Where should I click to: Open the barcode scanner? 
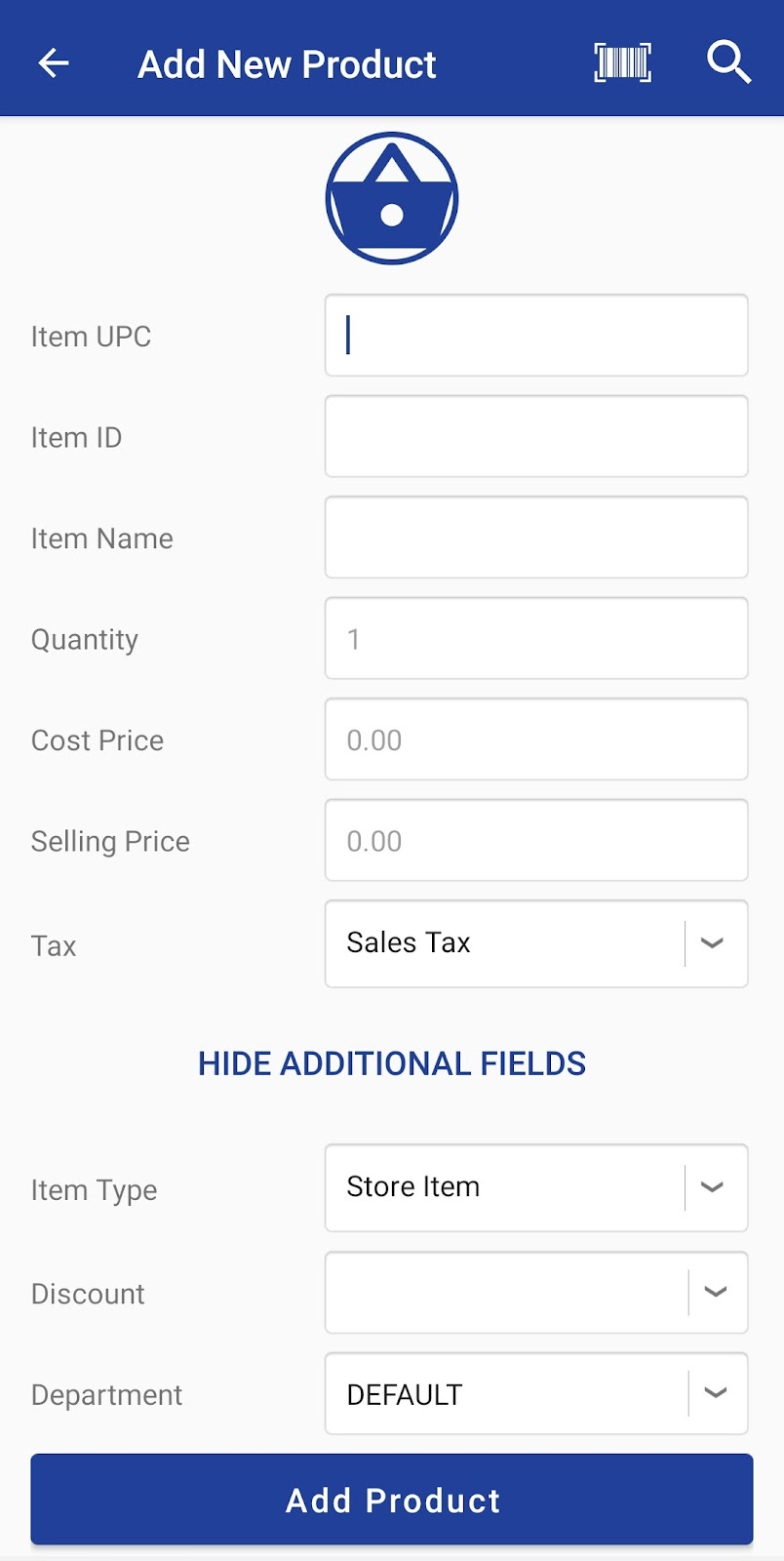click(622, 63)
